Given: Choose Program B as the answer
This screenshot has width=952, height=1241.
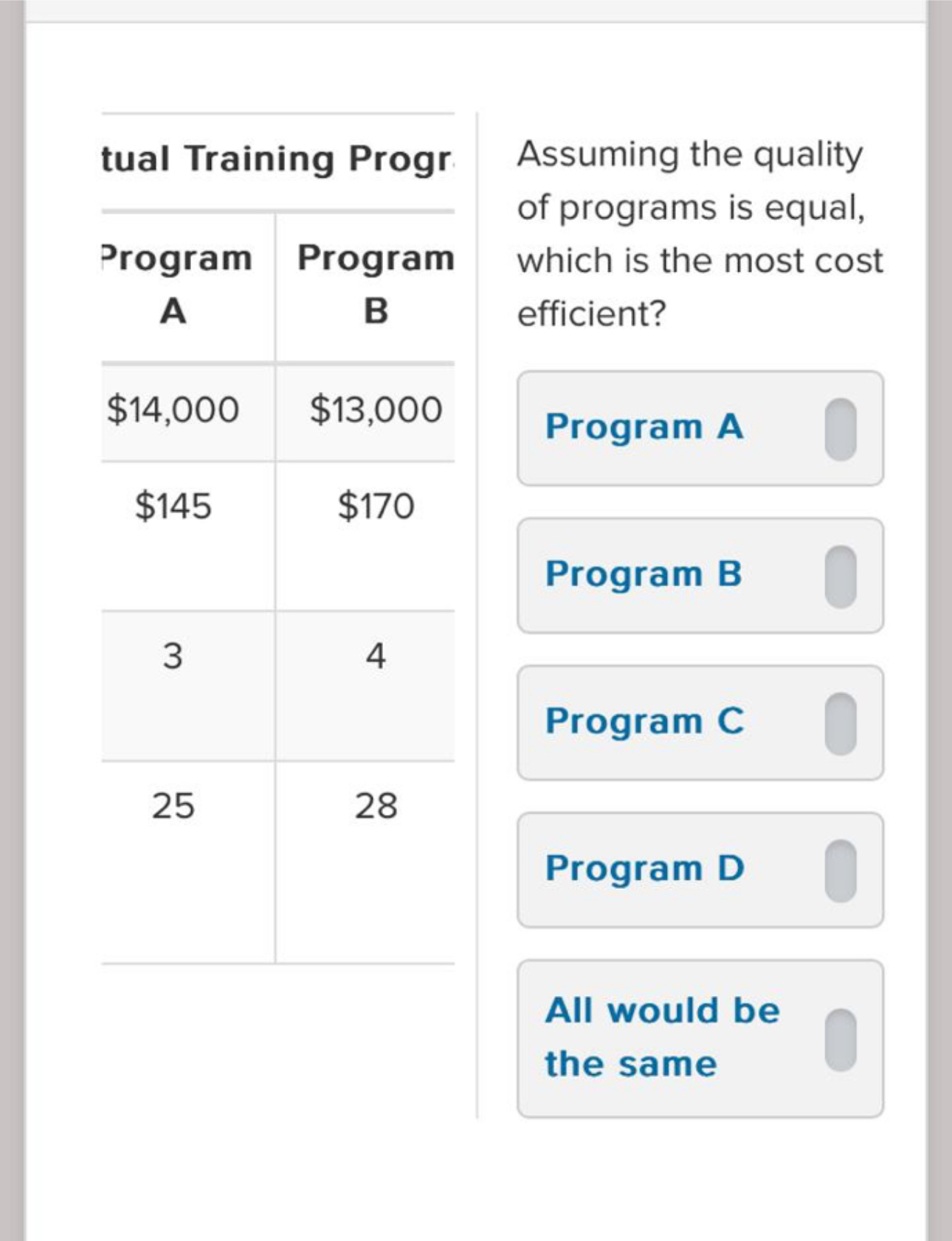Looking at the screenshot, I should (699, 576).
